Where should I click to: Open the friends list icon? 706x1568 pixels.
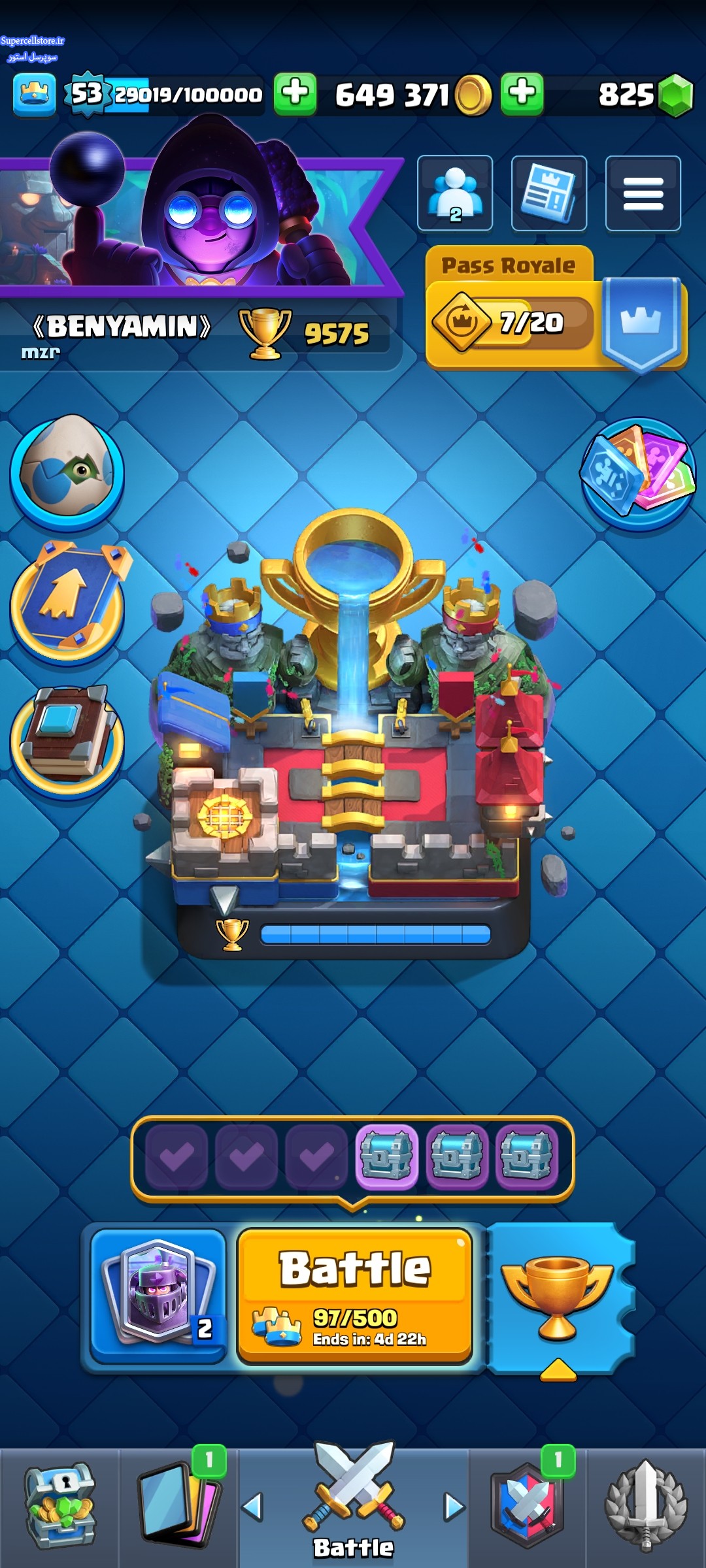click(x=455, y=193)
